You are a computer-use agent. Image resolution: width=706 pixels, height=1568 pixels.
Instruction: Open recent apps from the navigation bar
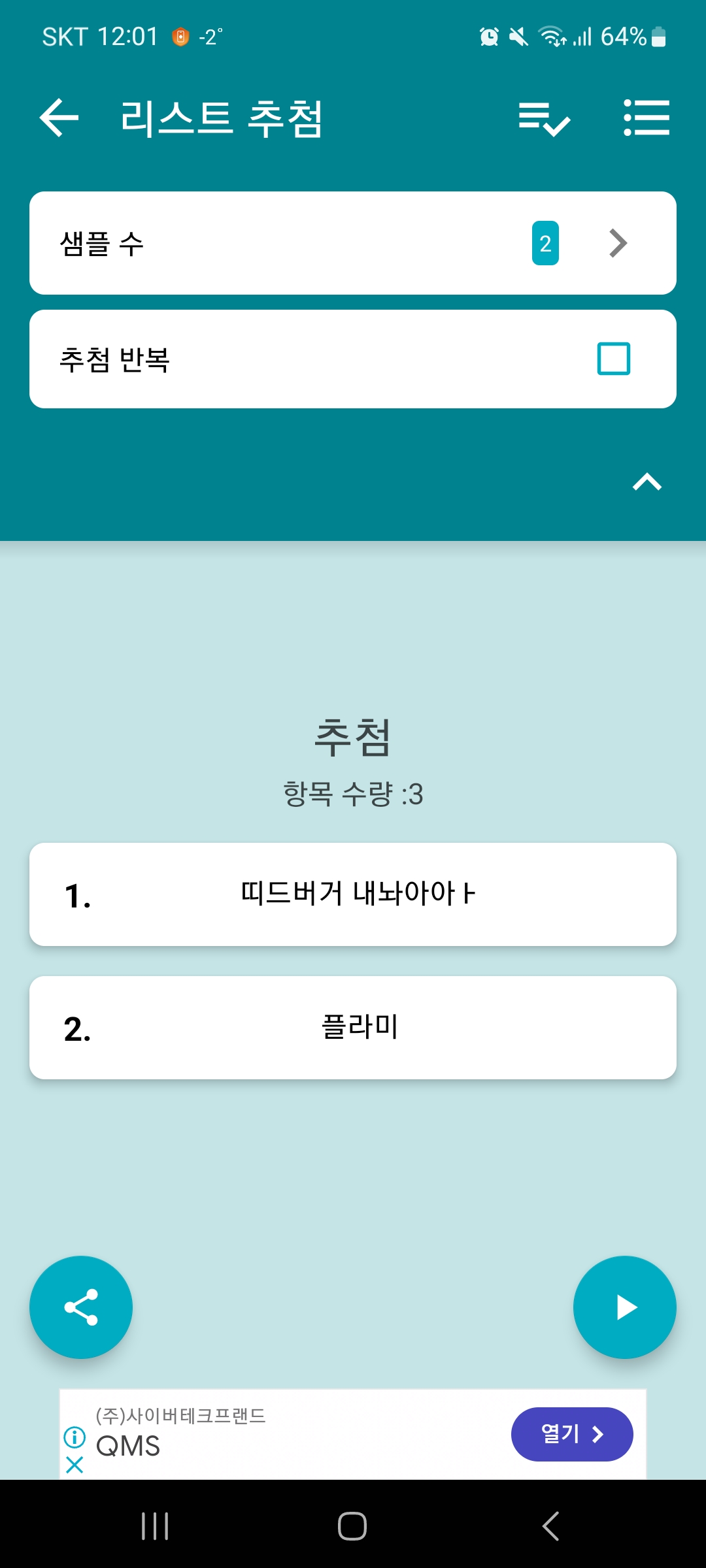click(155, 1526)
